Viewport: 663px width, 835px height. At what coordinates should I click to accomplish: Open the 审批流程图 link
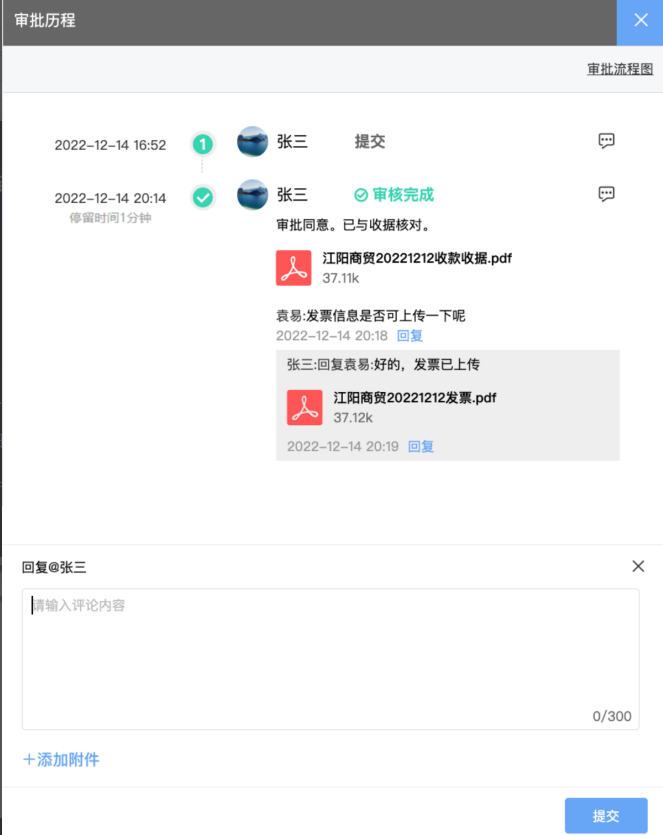619,69
